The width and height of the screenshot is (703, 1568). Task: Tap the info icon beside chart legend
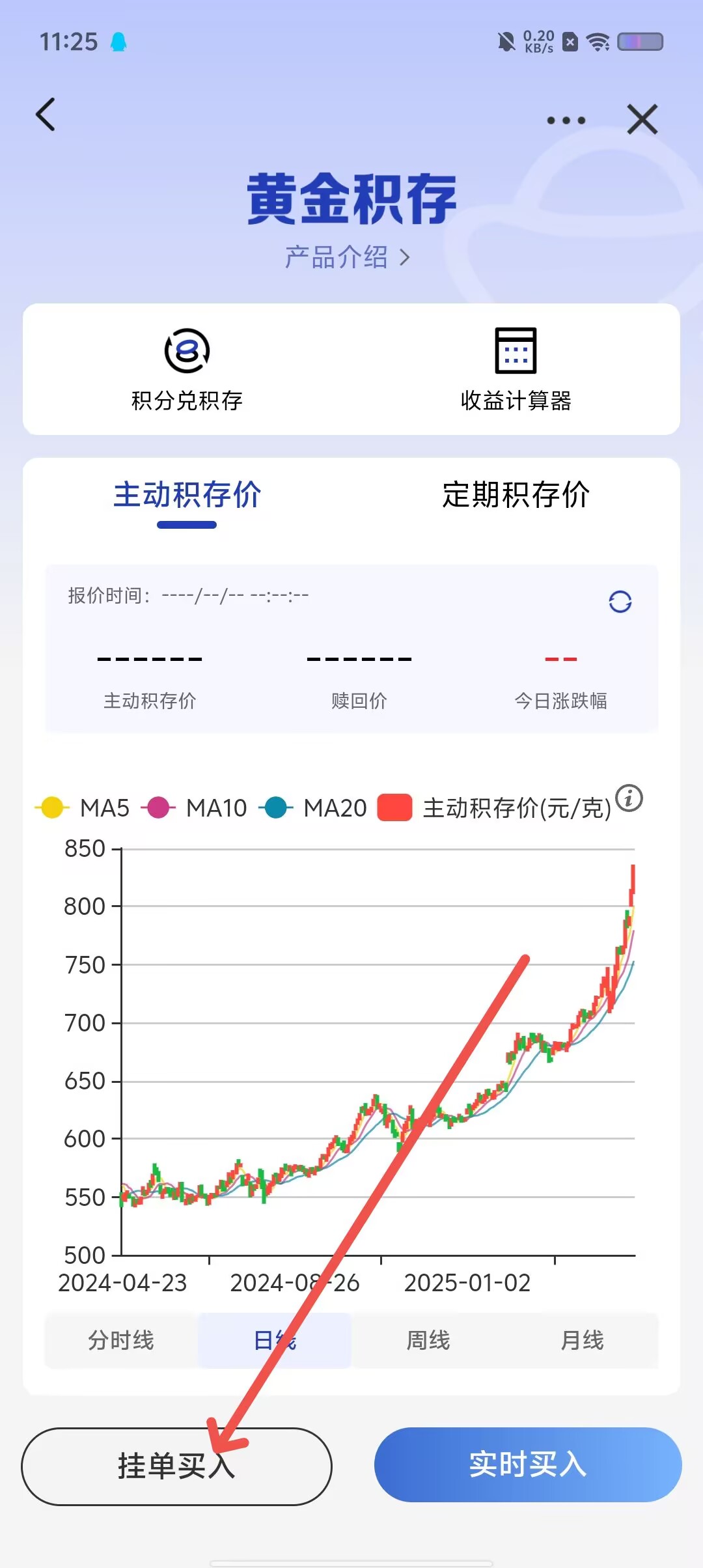tap(629, 798)
